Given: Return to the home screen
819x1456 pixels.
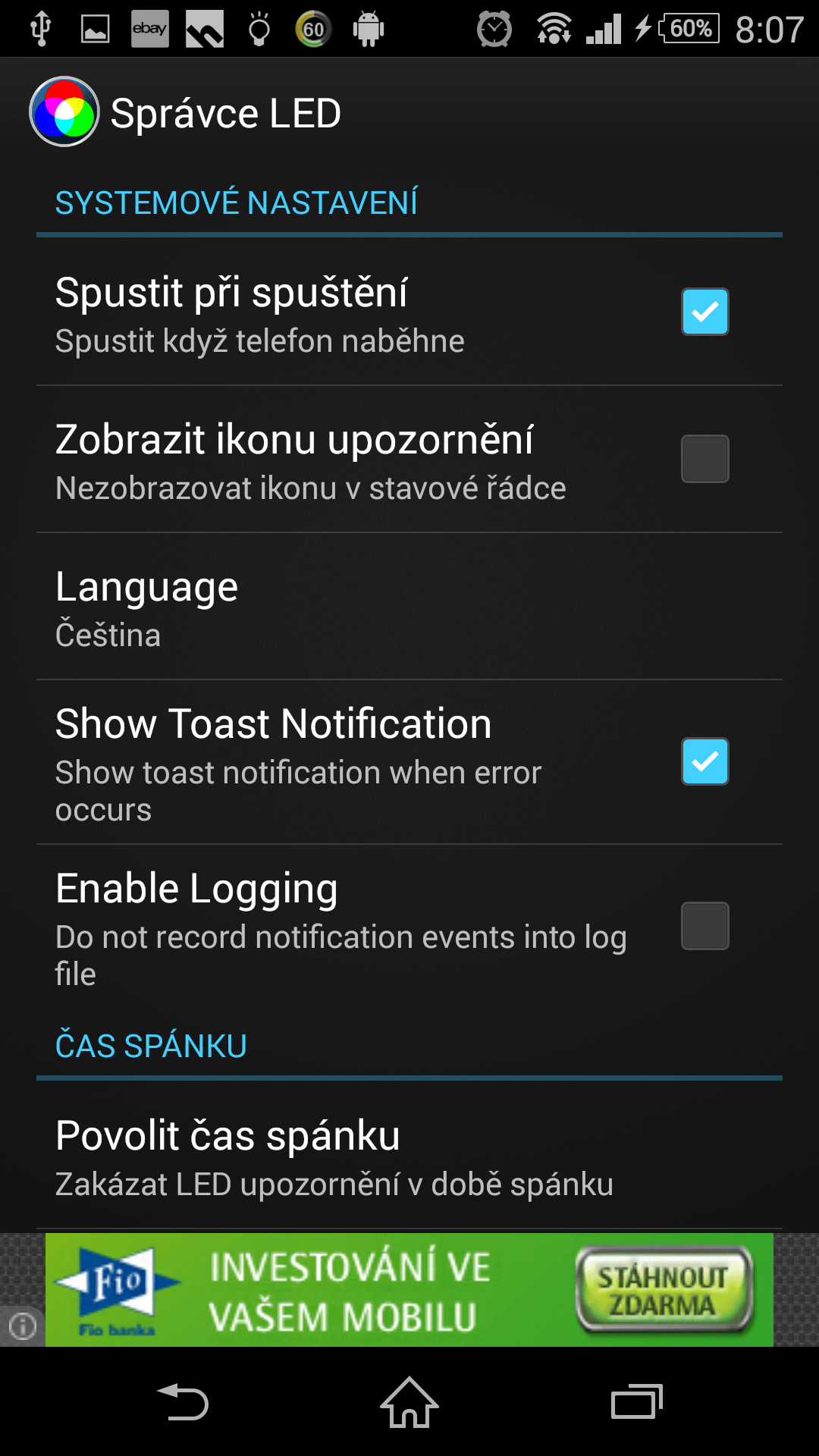Looking at the screenshot, I should click(x=409, y=1403).
